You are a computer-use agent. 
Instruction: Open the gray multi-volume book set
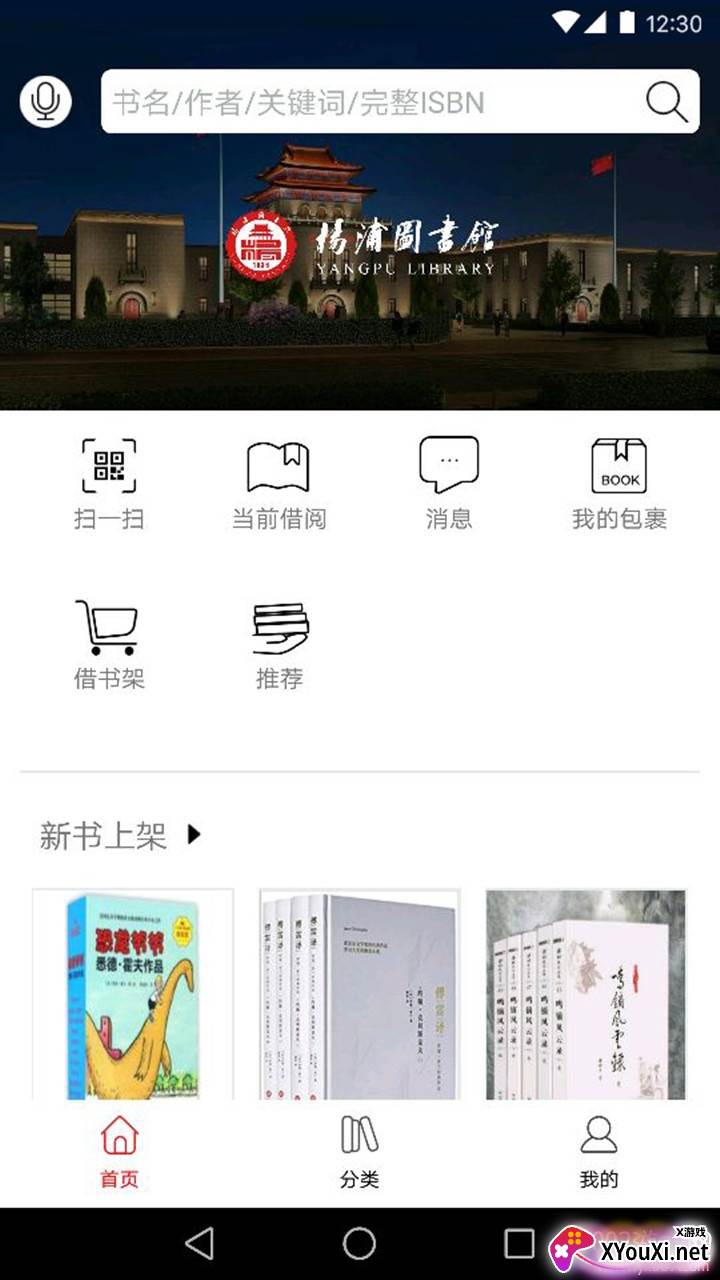(360, 995)
